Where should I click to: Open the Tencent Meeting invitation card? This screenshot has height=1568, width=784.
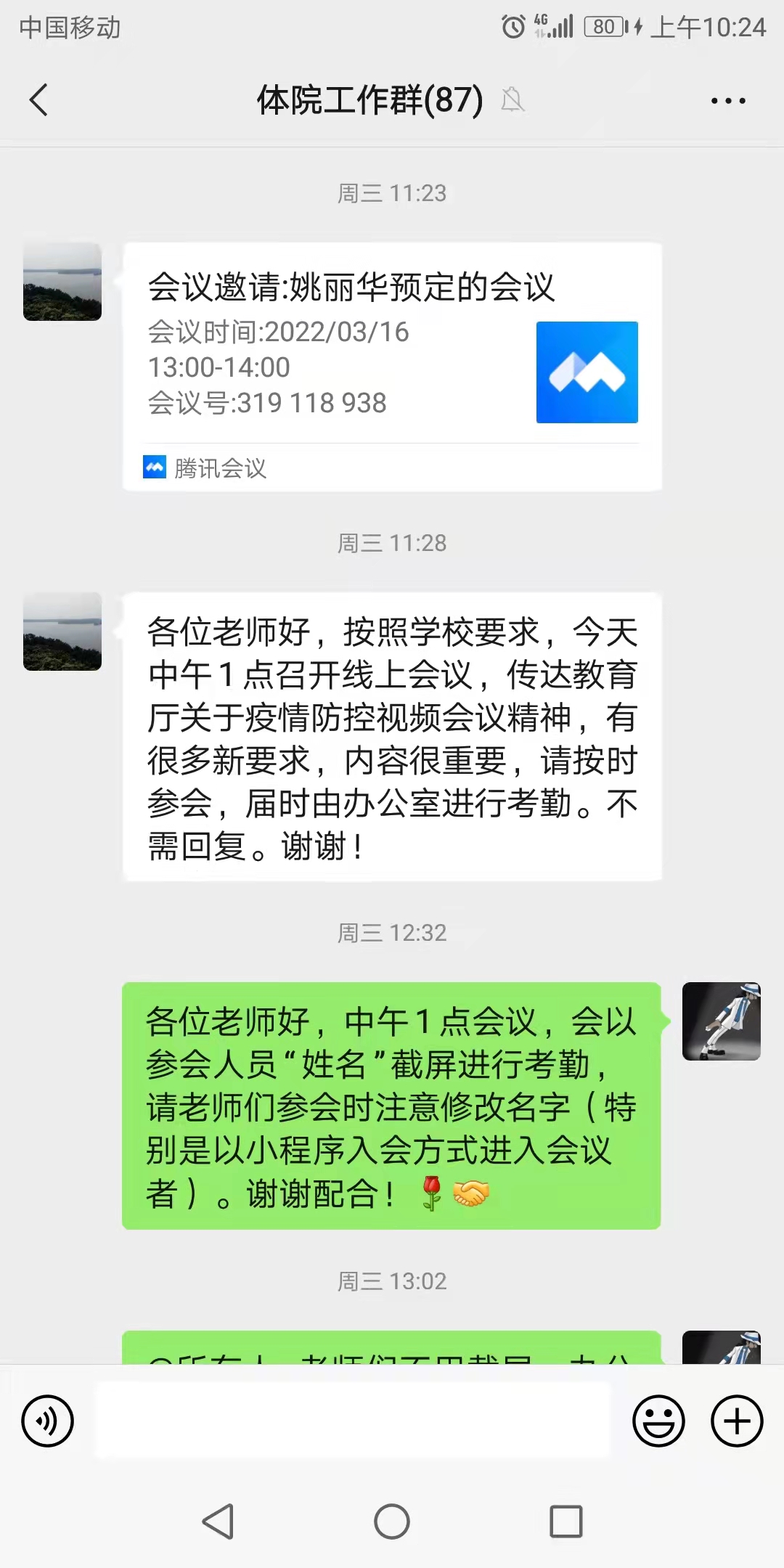click(392, 367)
